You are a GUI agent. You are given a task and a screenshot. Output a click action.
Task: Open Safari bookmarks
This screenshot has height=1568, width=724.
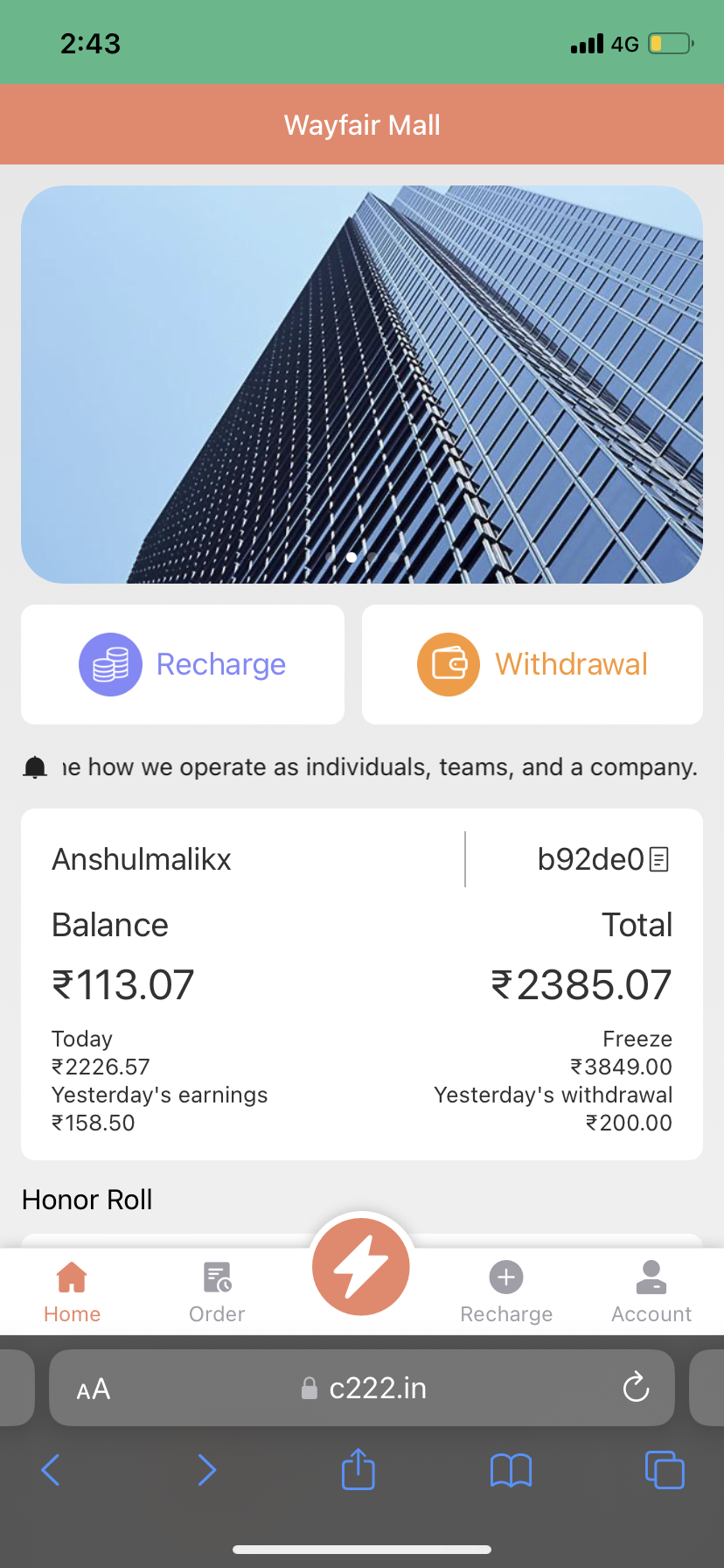coord(512,1470)
